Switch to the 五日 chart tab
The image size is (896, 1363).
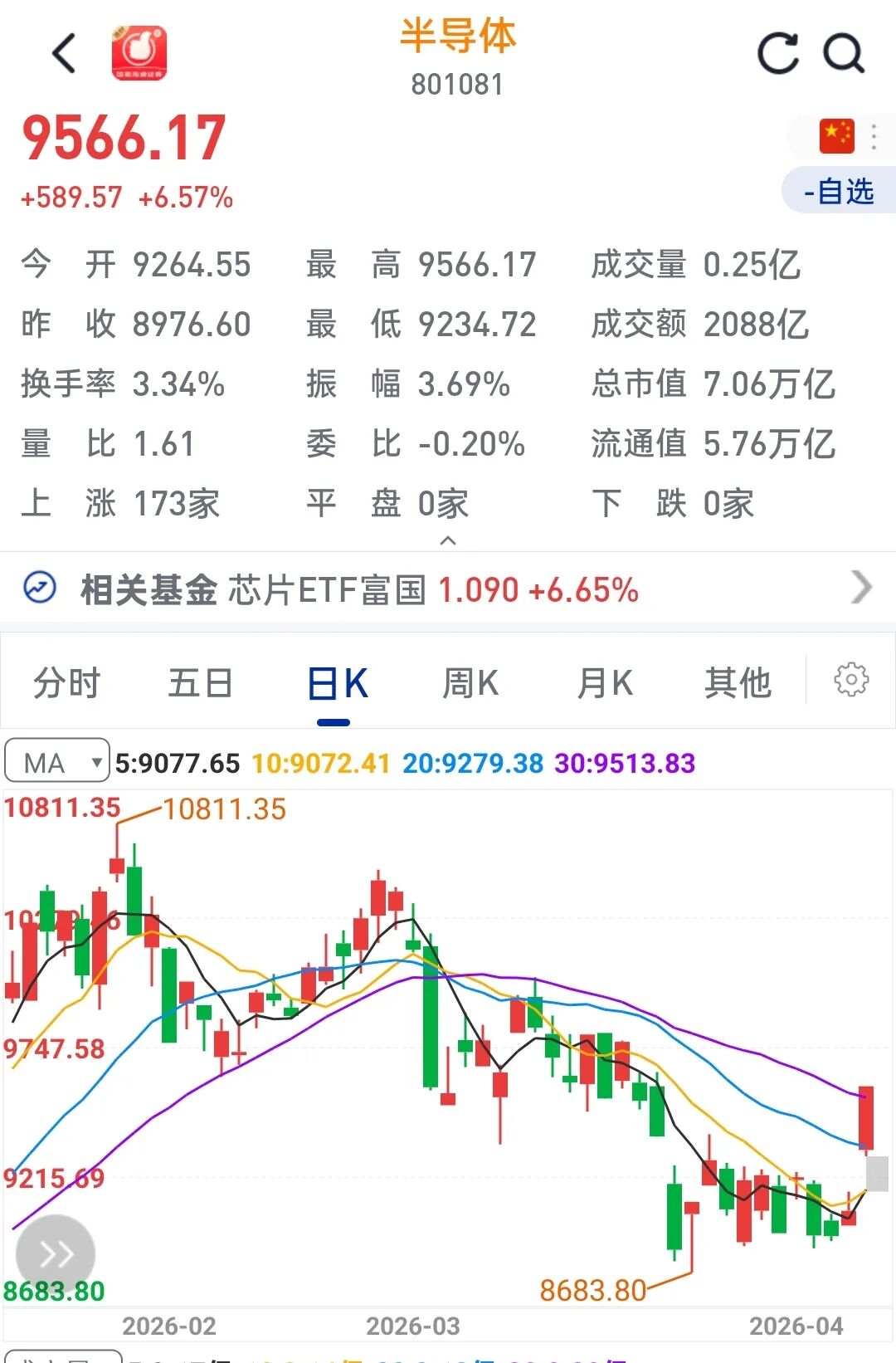pos(200,684)
